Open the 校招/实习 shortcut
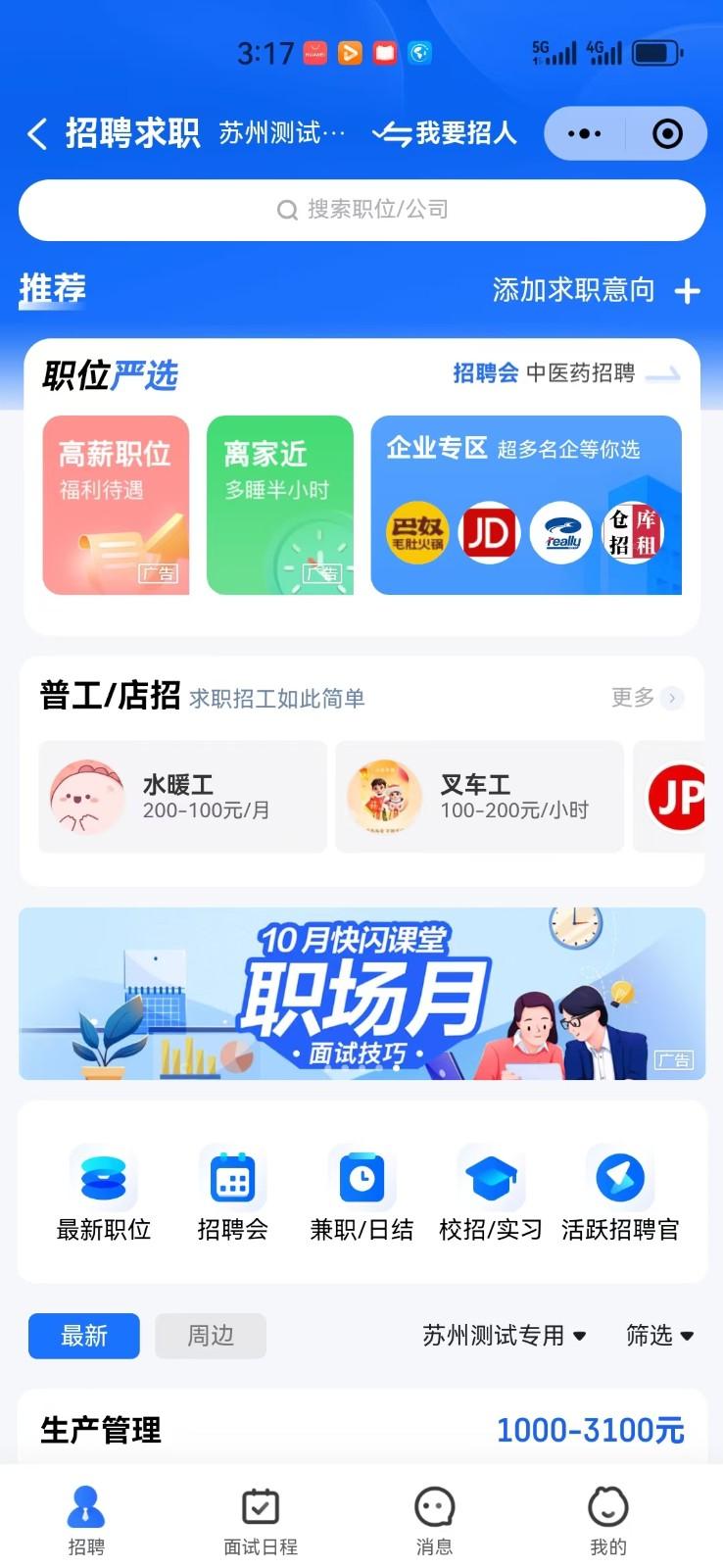The image size is (723, 1568). 490,1194
